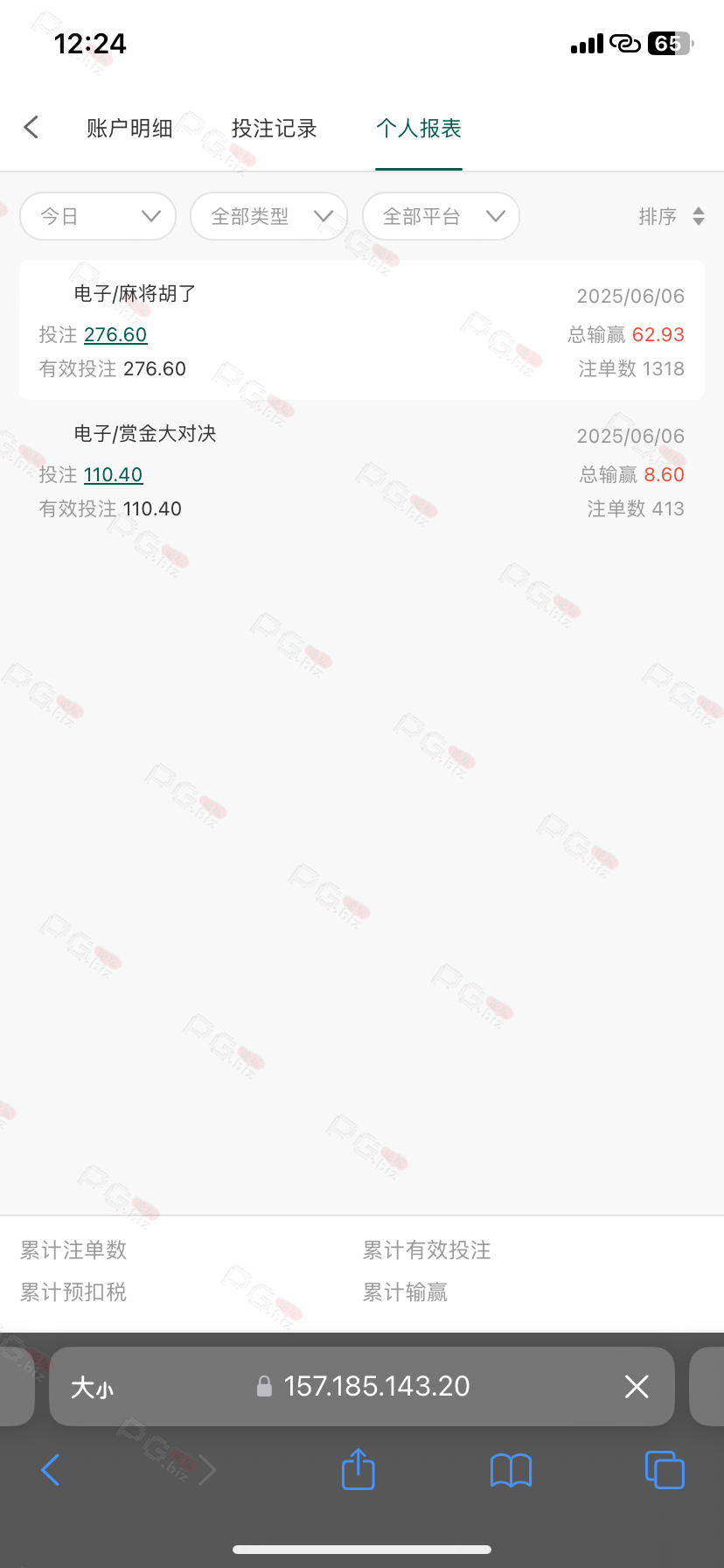
Task: Open the 276.60 bet amount link
Action: tap(115, 334)
